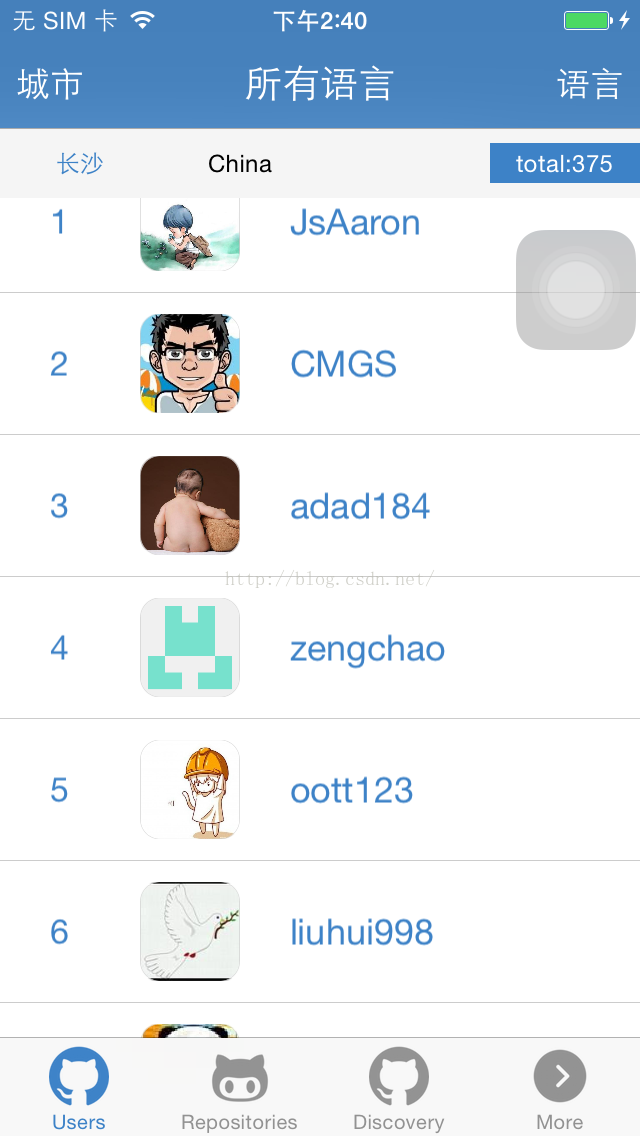Switch to the China segment
The image size is (640, 1136).
pos(240,164)
